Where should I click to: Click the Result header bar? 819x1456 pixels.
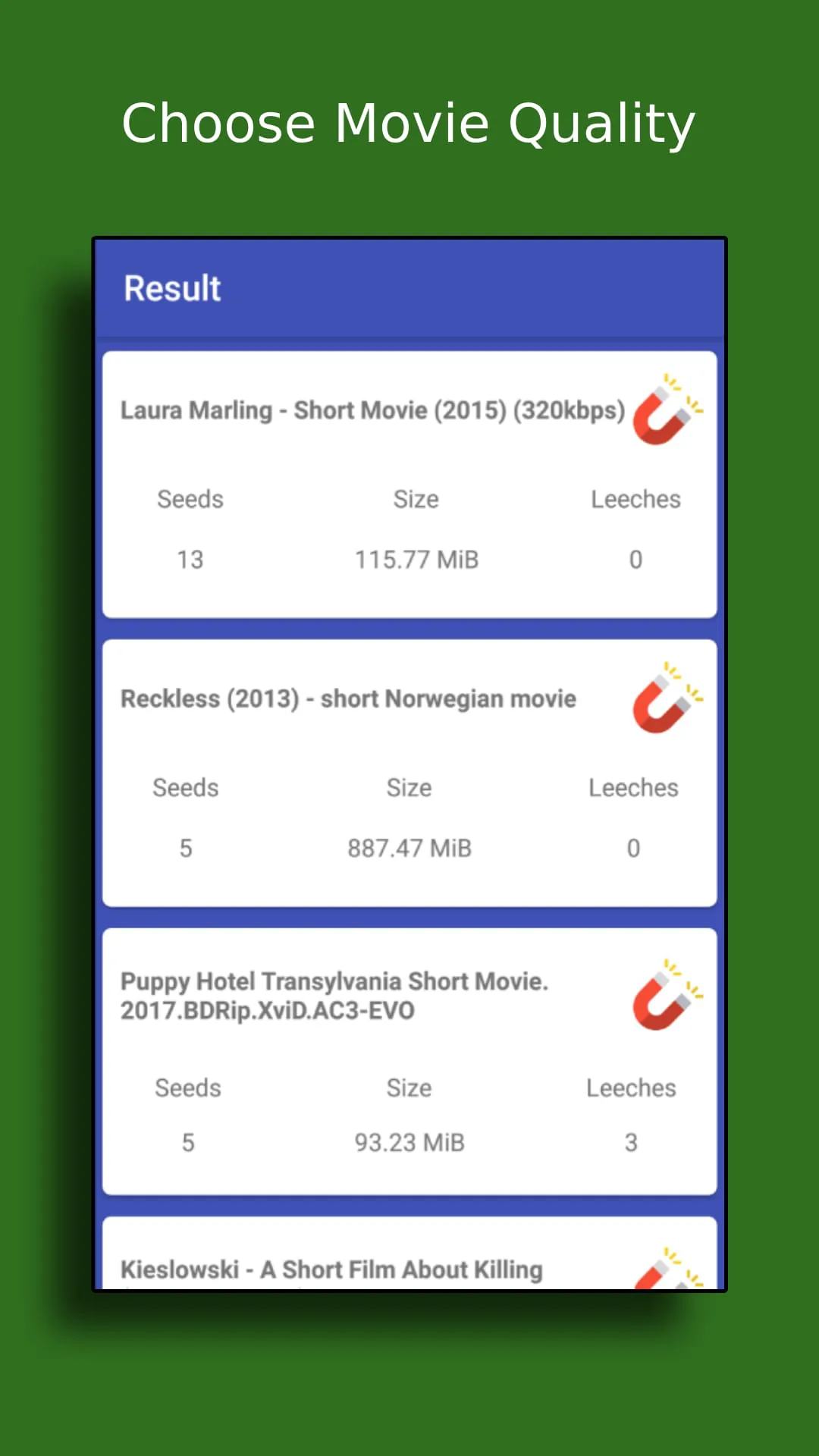click(409, 287)
